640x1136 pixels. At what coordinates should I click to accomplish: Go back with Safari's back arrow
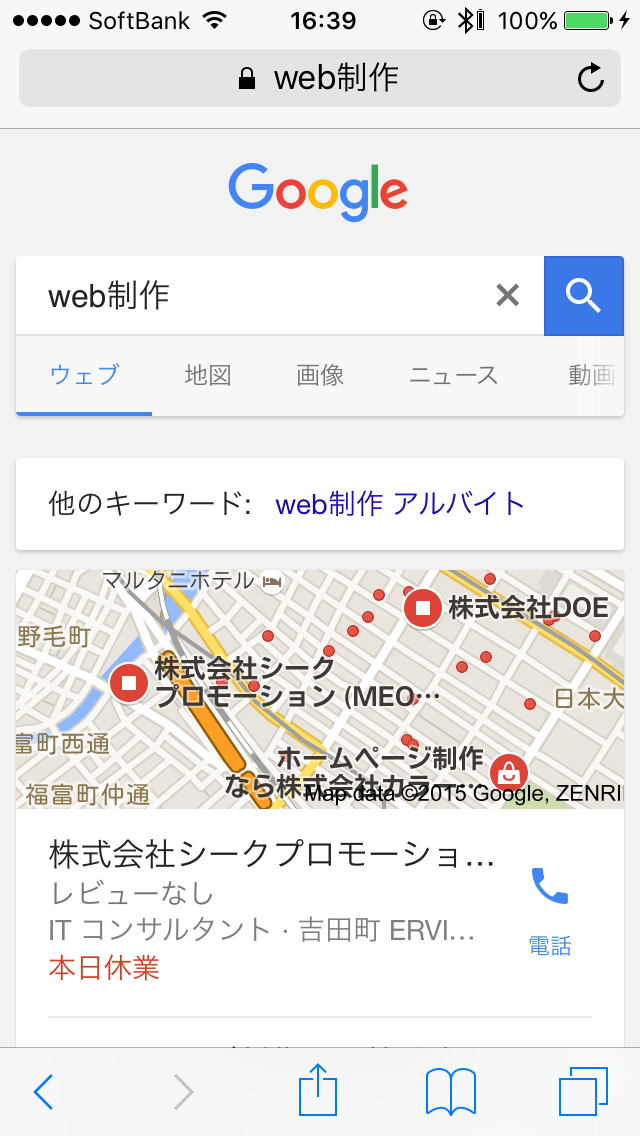pos(43,1091)
